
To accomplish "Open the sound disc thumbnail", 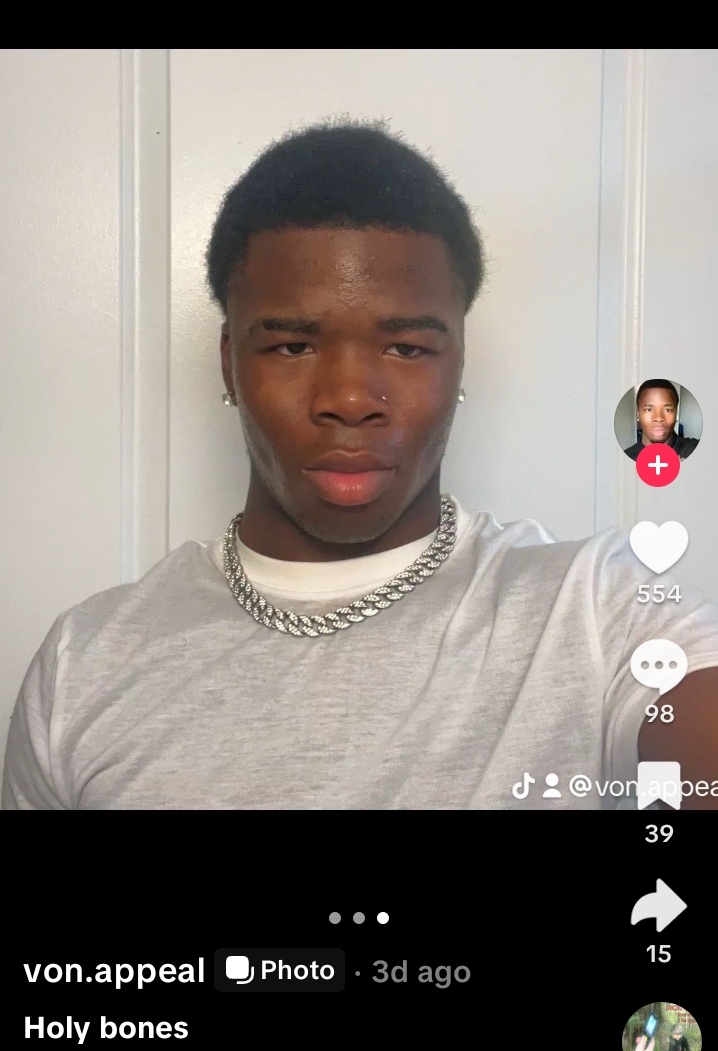I will [662, 1028].
